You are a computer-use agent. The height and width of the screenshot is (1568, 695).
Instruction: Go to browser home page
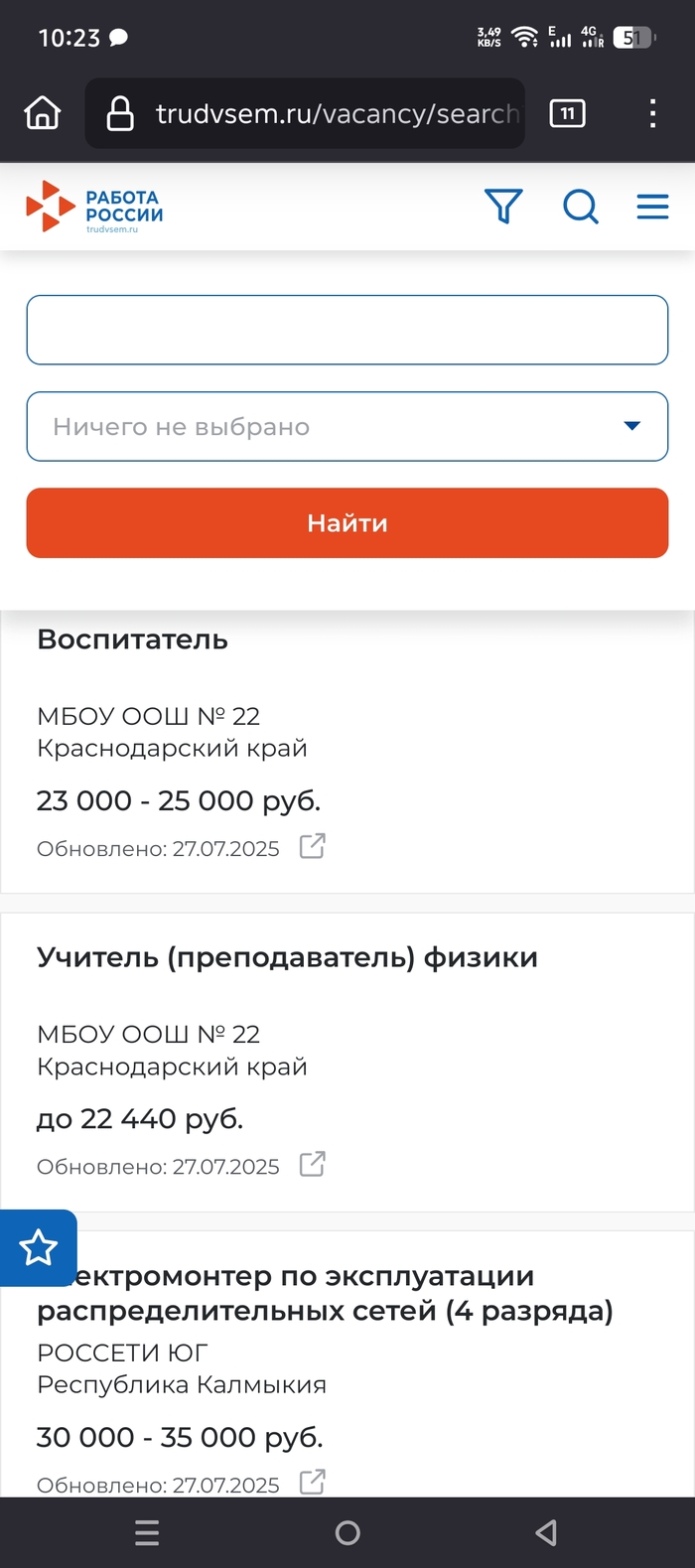click(x=42, y=113)
